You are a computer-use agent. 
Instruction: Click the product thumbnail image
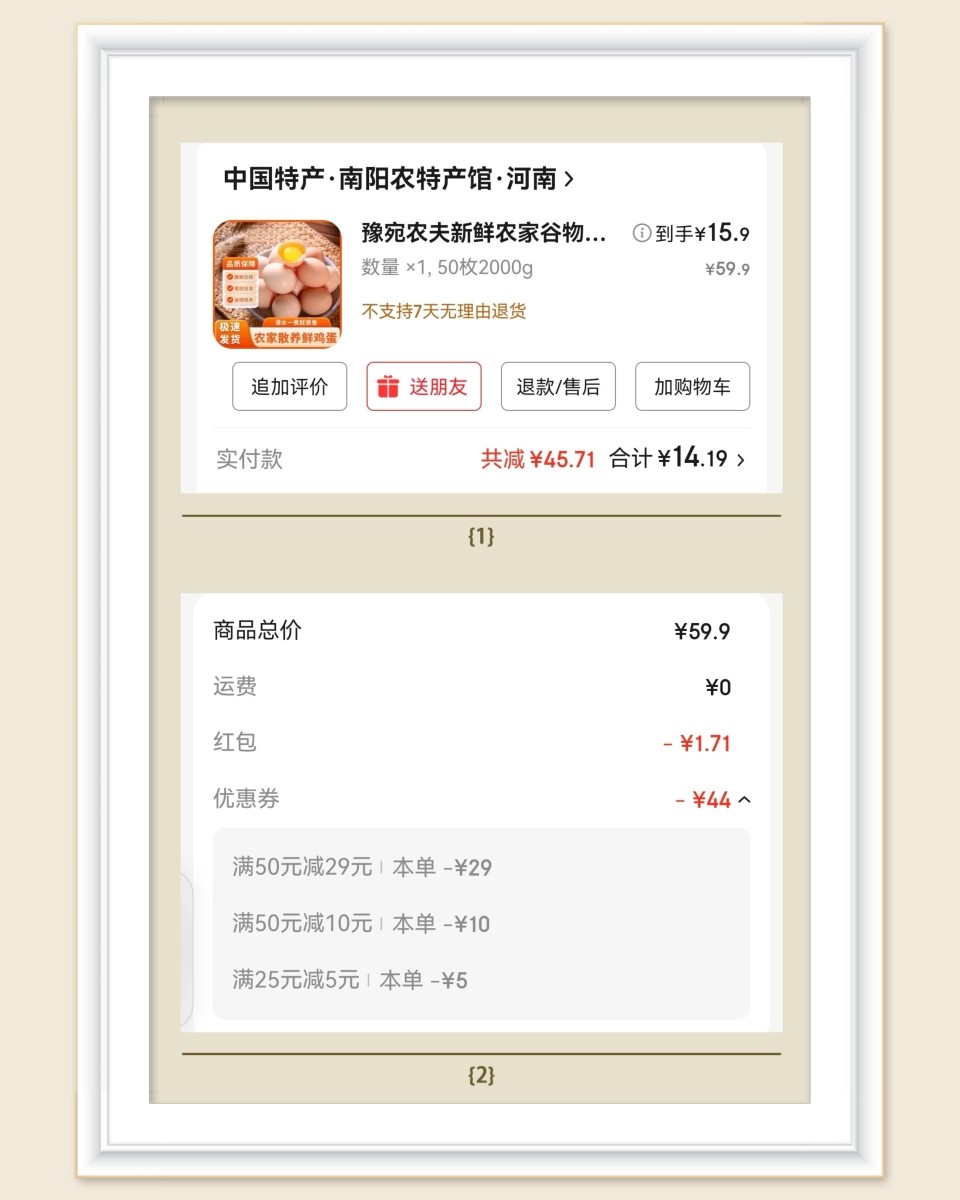click(278, 284)
